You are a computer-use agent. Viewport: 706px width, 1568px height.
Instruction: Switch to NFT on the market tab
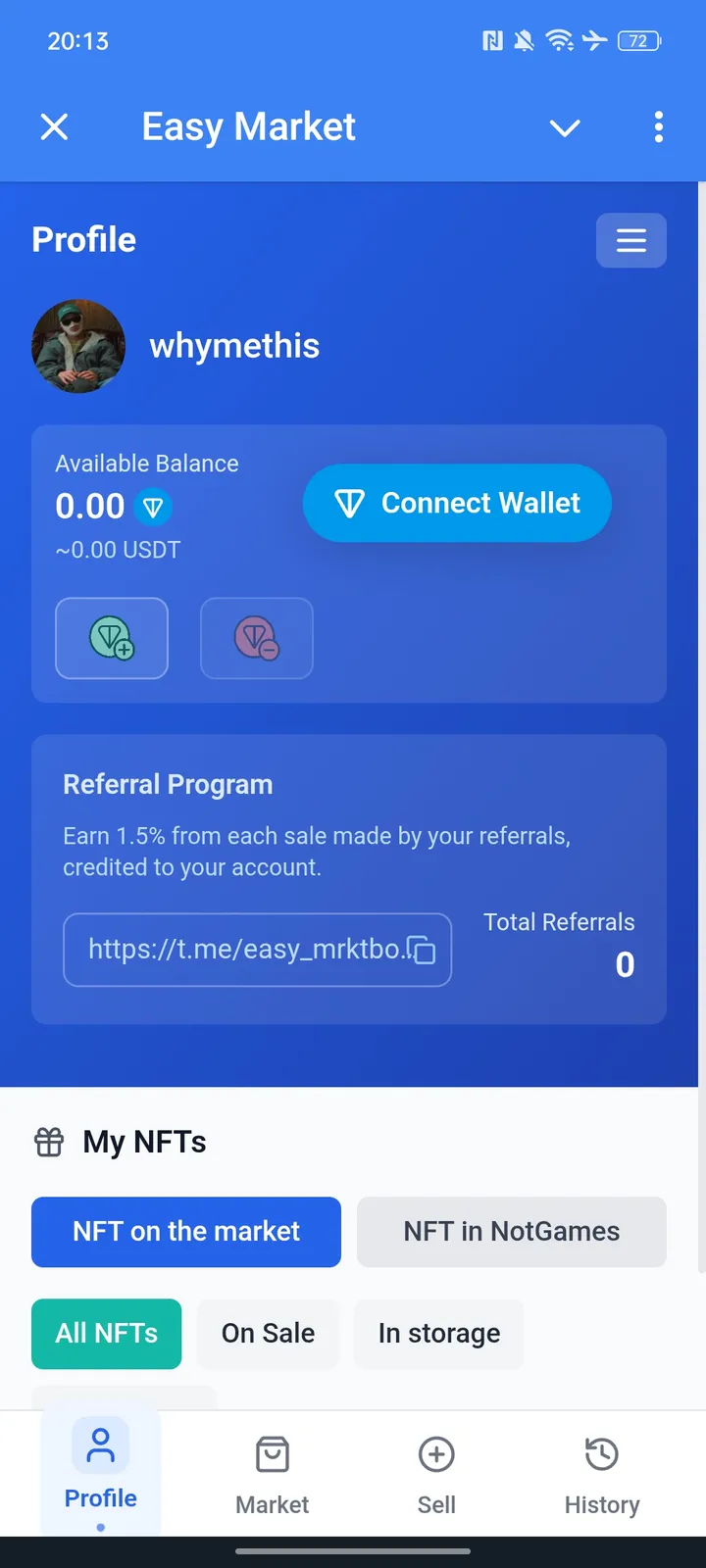click(185, 1232)
